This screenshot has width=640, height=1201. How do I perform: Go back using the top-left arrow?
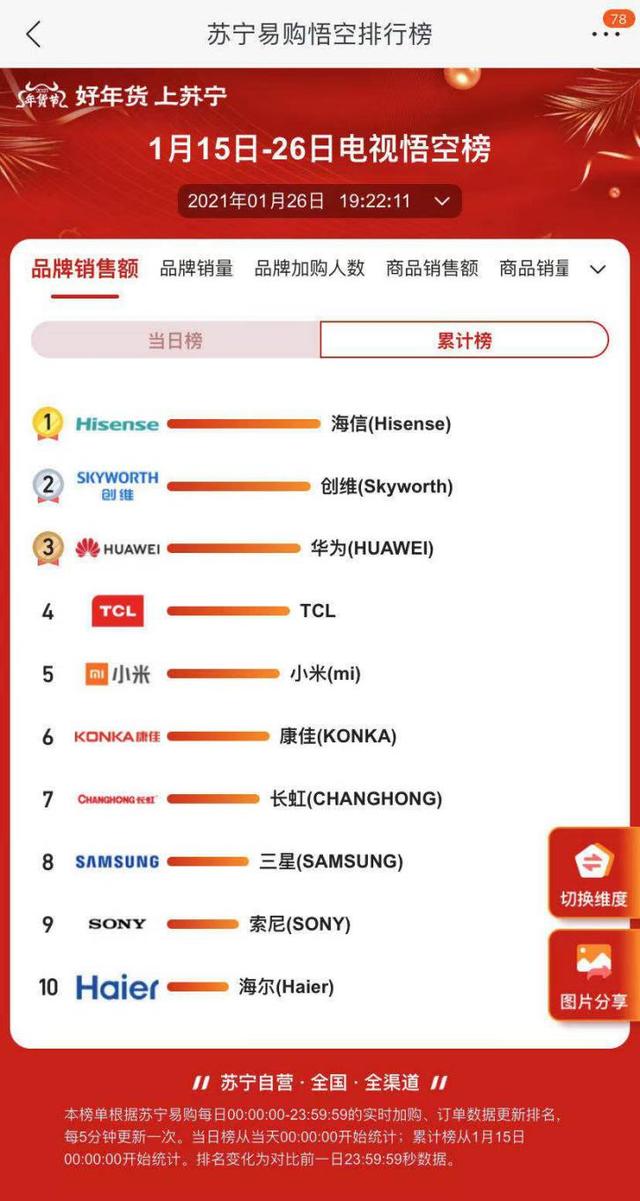click(33, 34)
